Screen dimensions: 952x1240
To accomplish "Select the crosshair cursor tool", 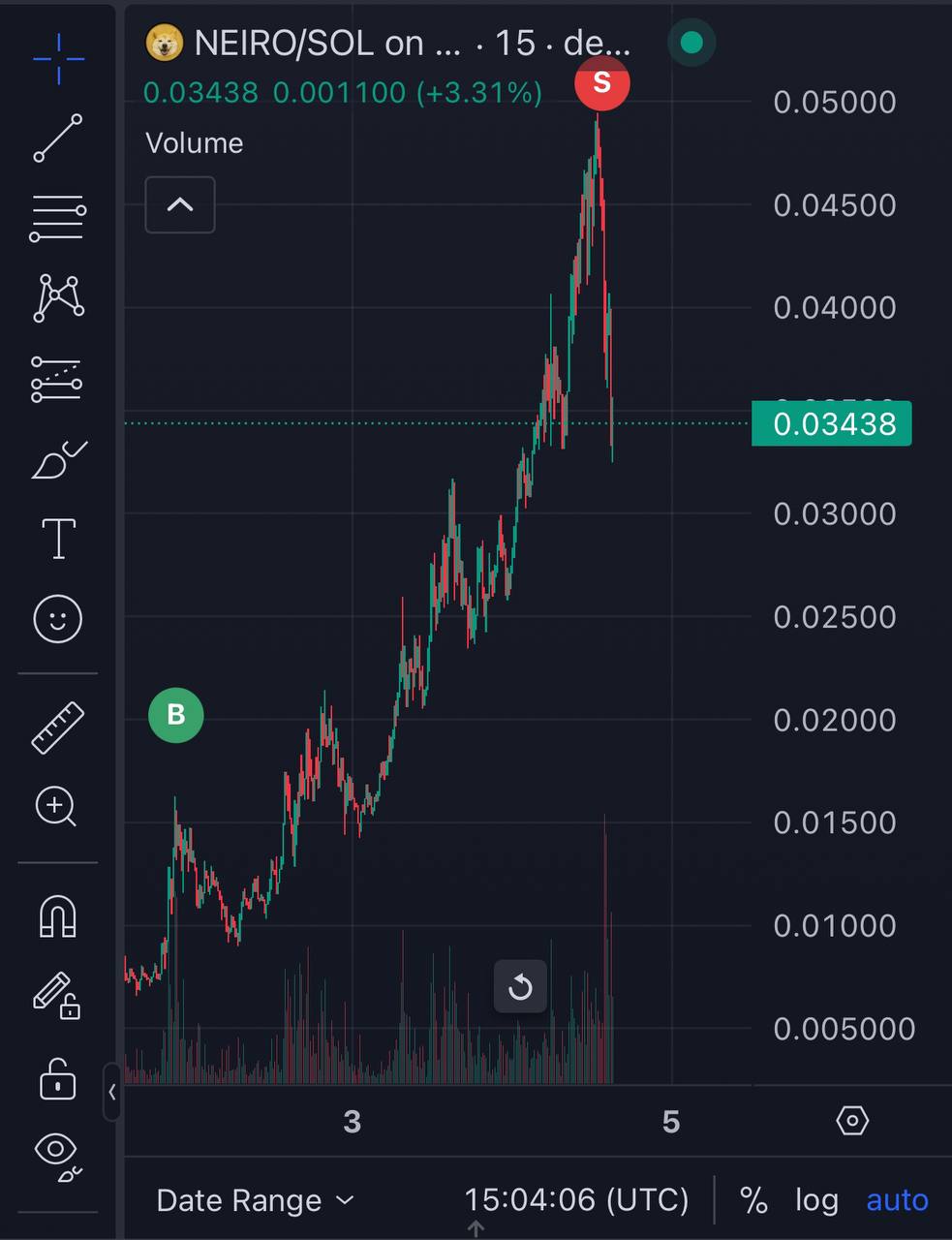I will click(x=58, y=58).
